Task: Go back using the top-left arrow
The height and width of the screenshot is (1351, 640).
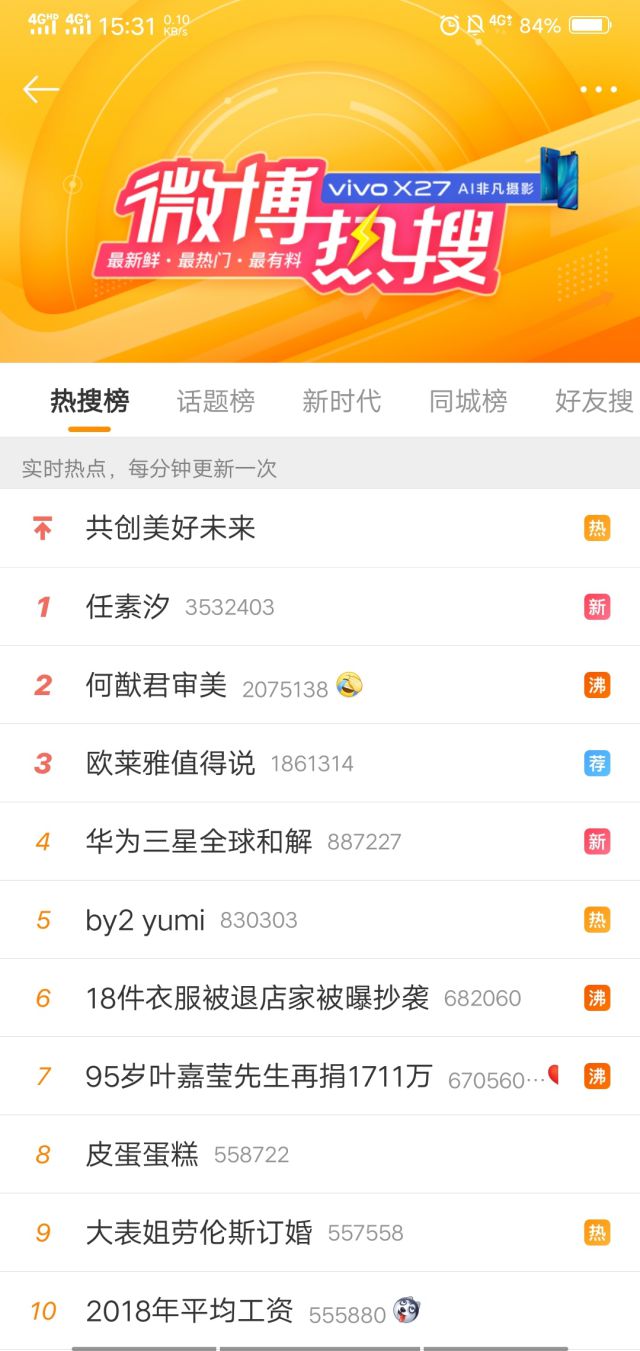Action: [41, 89]
